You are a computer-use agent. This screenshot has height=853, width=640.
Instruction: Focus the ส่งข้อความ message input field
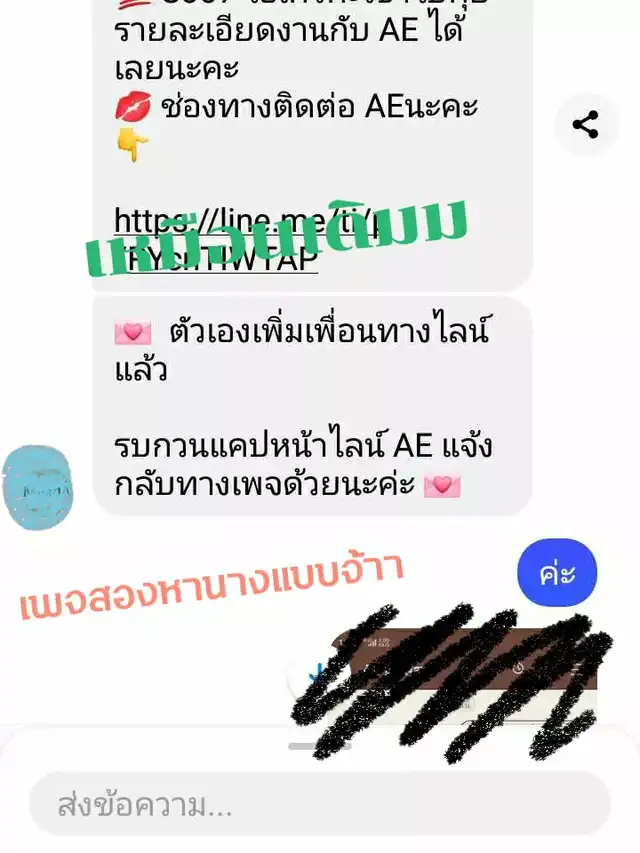(x=320, y=803)
